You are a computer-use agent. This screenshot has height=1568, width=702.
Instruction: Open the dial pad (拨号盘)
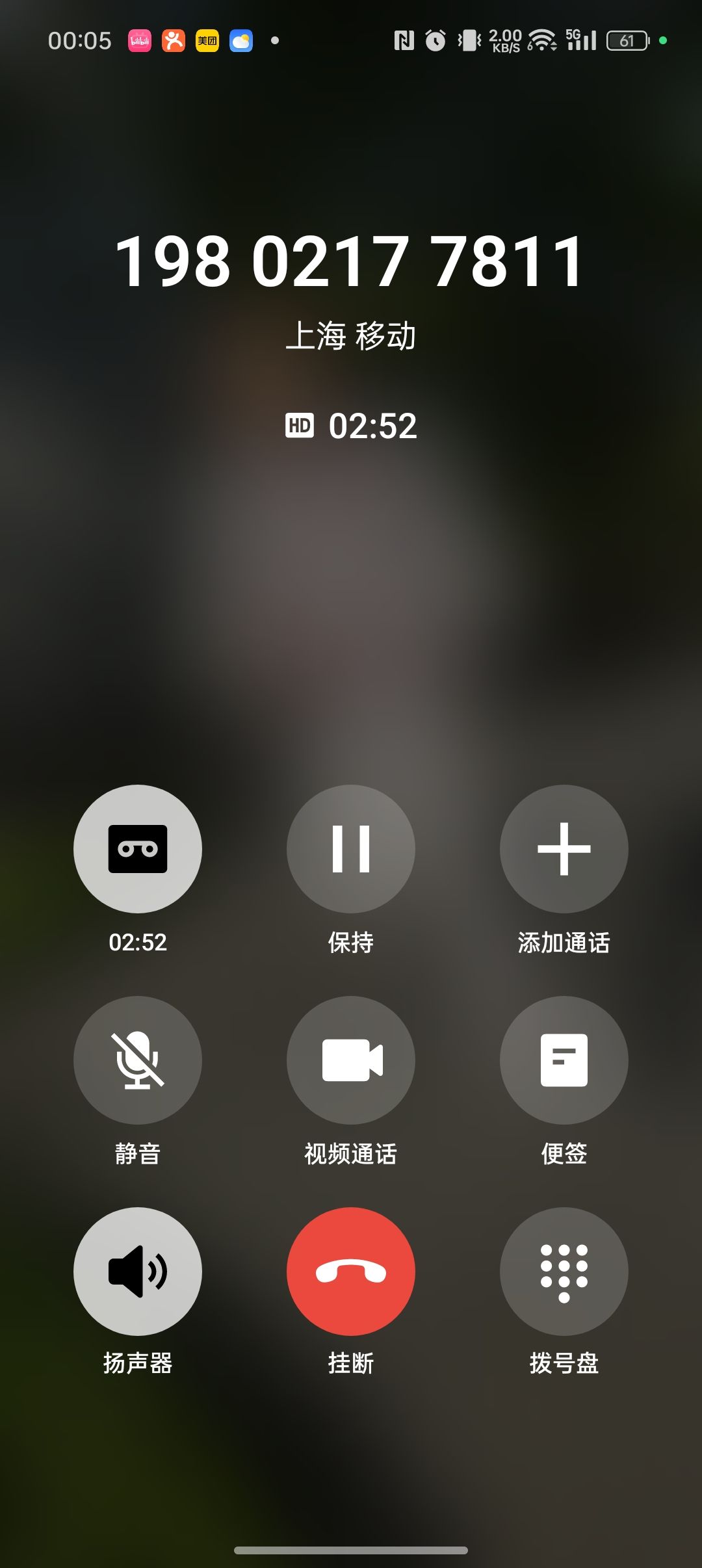pos(564,1271)
